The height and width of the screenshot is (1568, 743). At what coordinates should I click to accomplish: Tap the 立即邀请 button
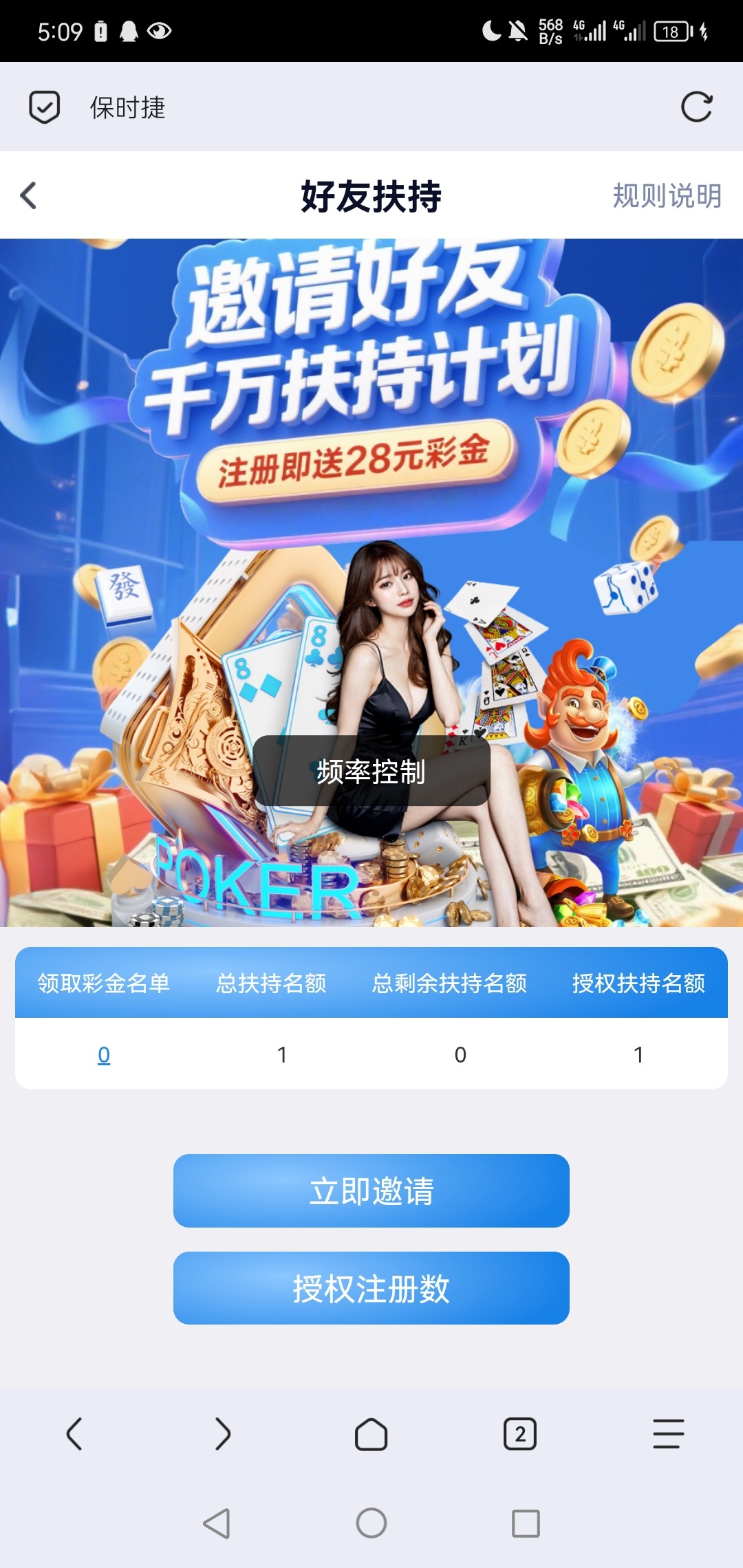click(371, 1190)
